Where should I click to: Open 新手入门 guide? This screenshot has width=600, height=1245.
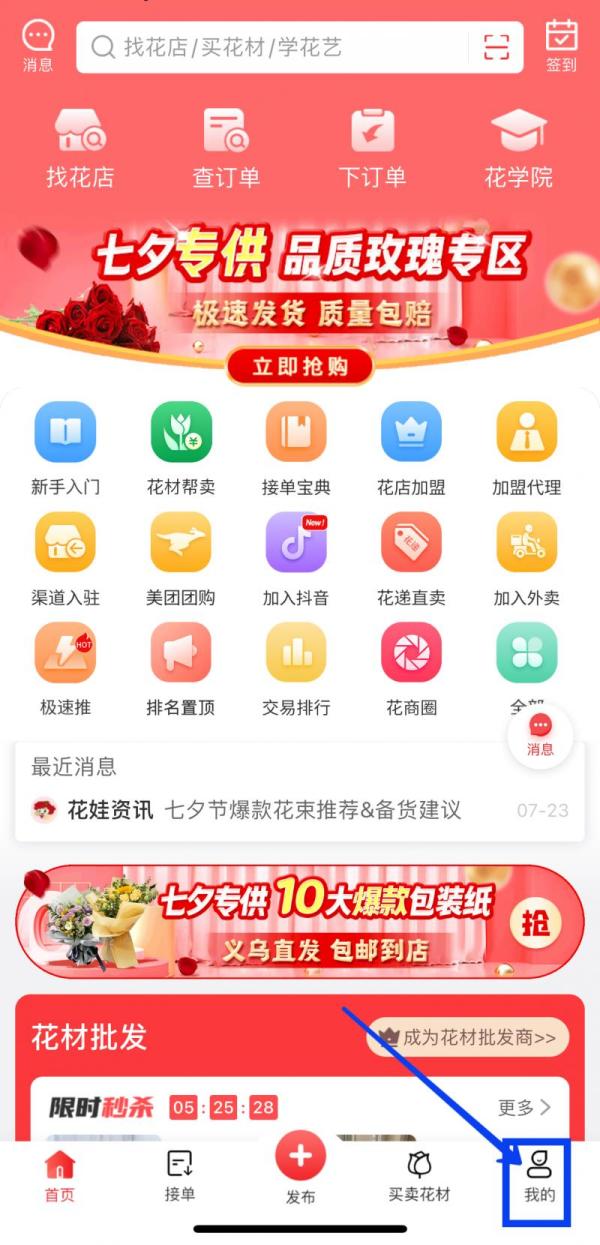point(65,448)
